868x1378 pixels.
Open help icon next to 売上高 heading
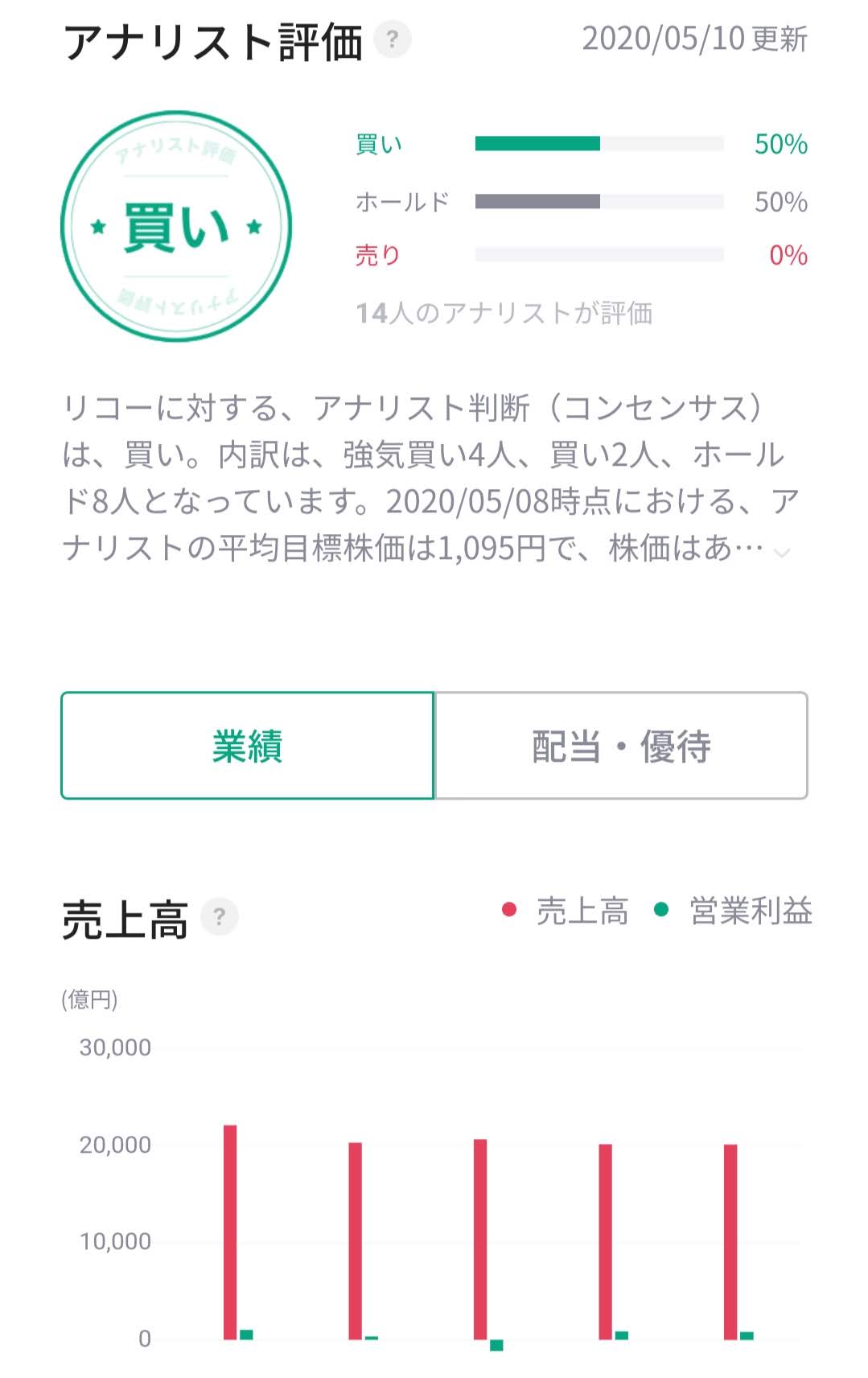pos(219,917)
